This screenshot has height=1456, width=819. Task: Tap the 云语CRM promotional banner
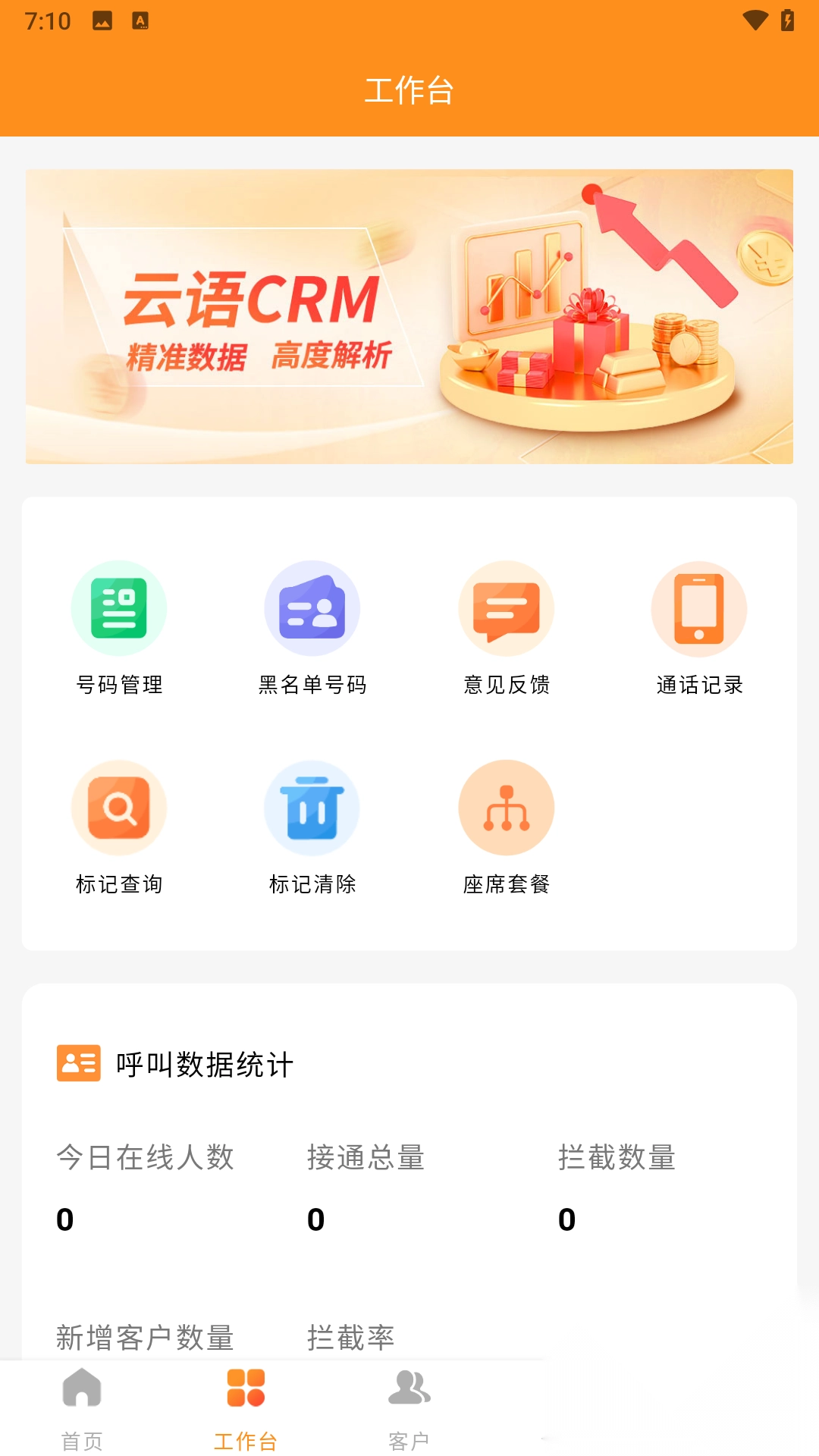point(409,318)
